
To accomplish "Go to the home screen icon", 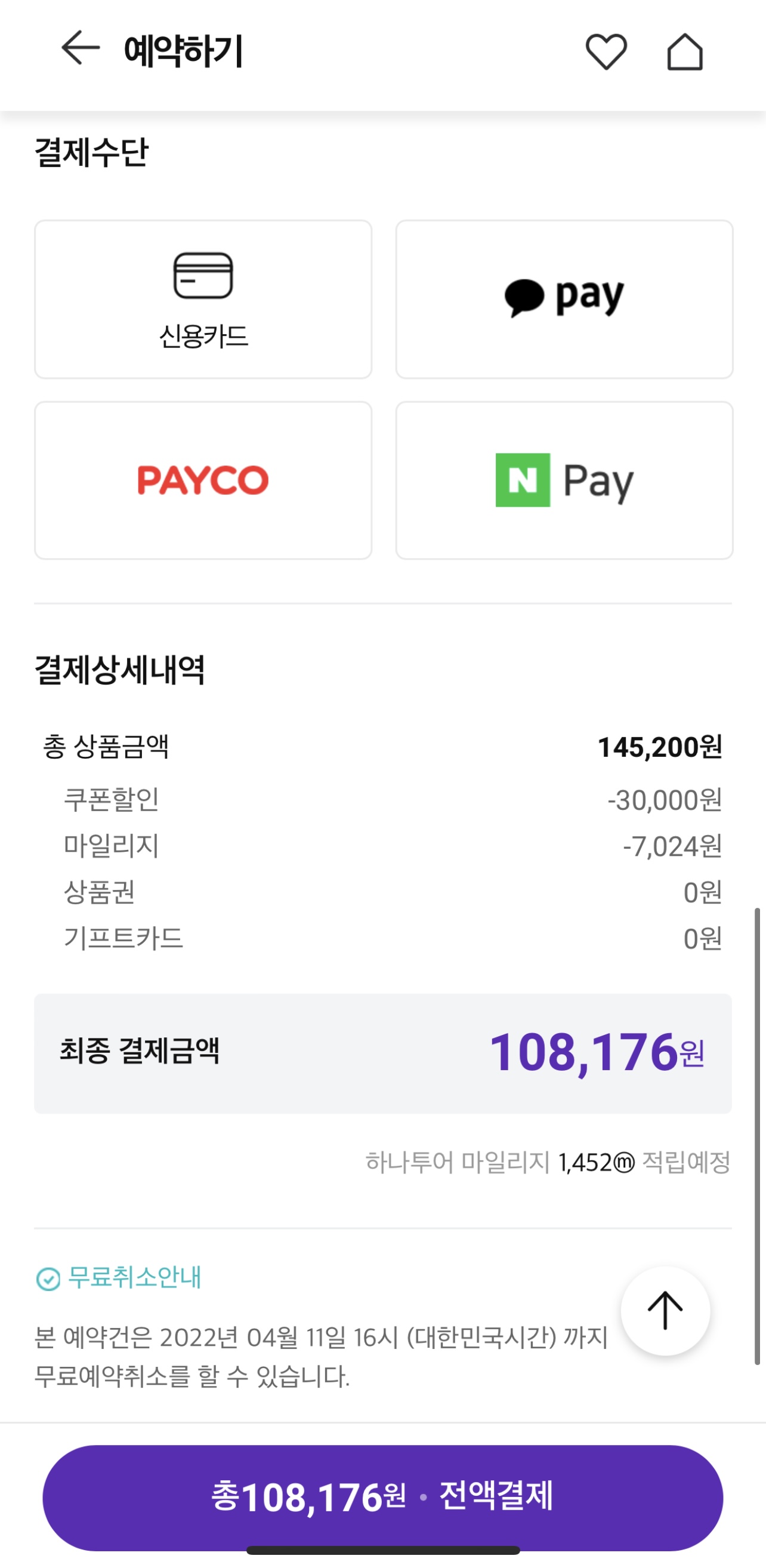I will (685, 51).
